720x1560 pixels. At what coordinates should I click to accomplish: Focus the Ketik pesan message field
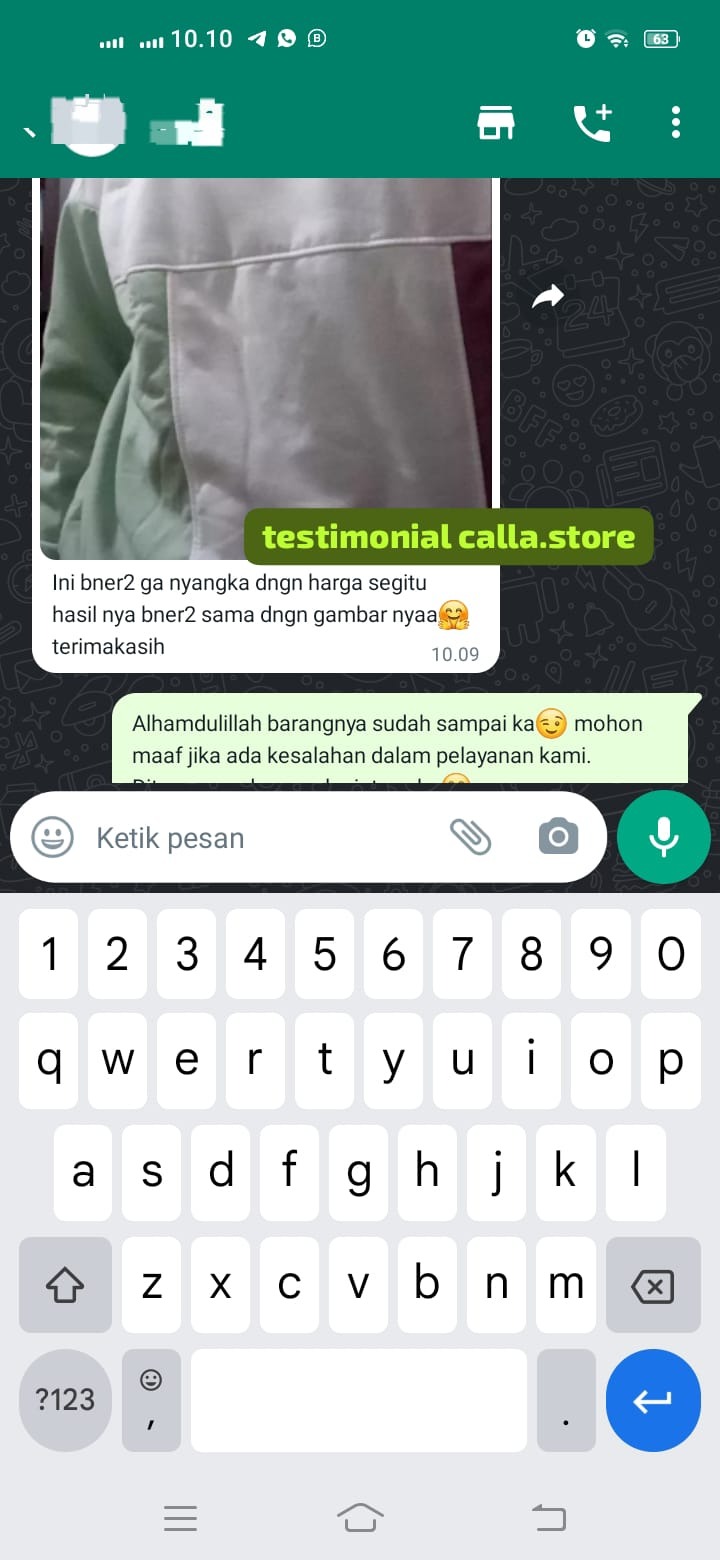[x=260, y=838]
